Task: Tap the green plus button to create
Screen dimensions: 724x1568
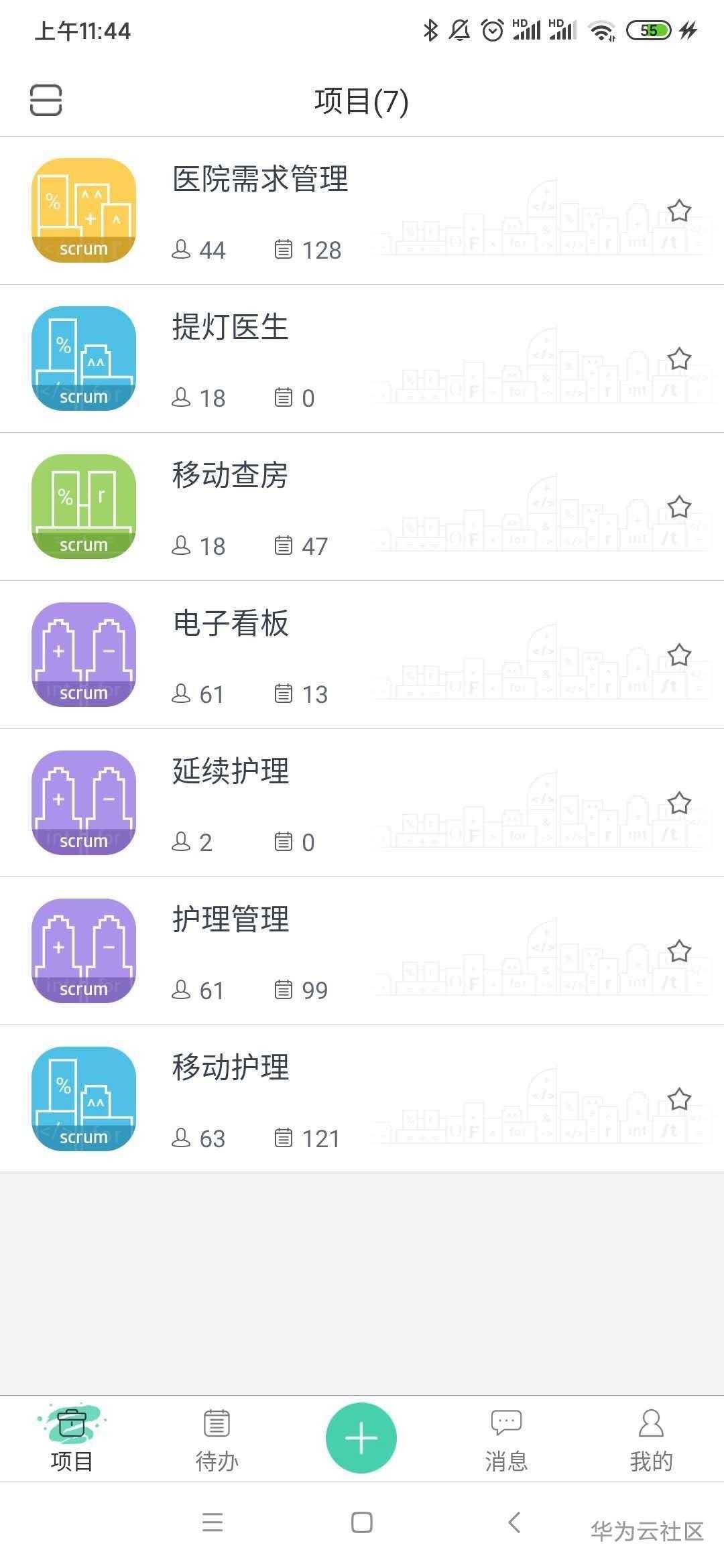Action: pyautogui.click(x=361, y=1438)
